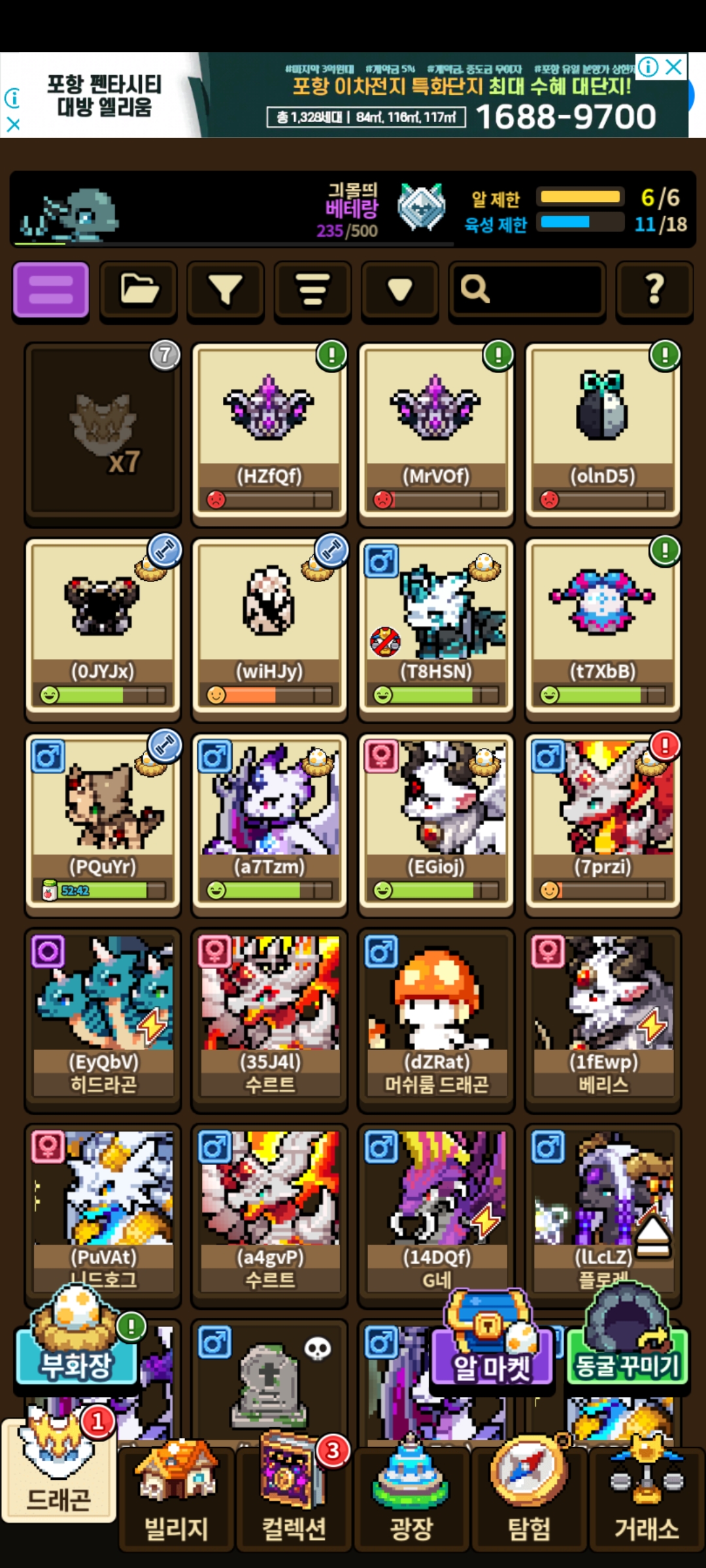Close the ad banner with X
Viewport: 706px width, 1568px height.
coord(674,67)
